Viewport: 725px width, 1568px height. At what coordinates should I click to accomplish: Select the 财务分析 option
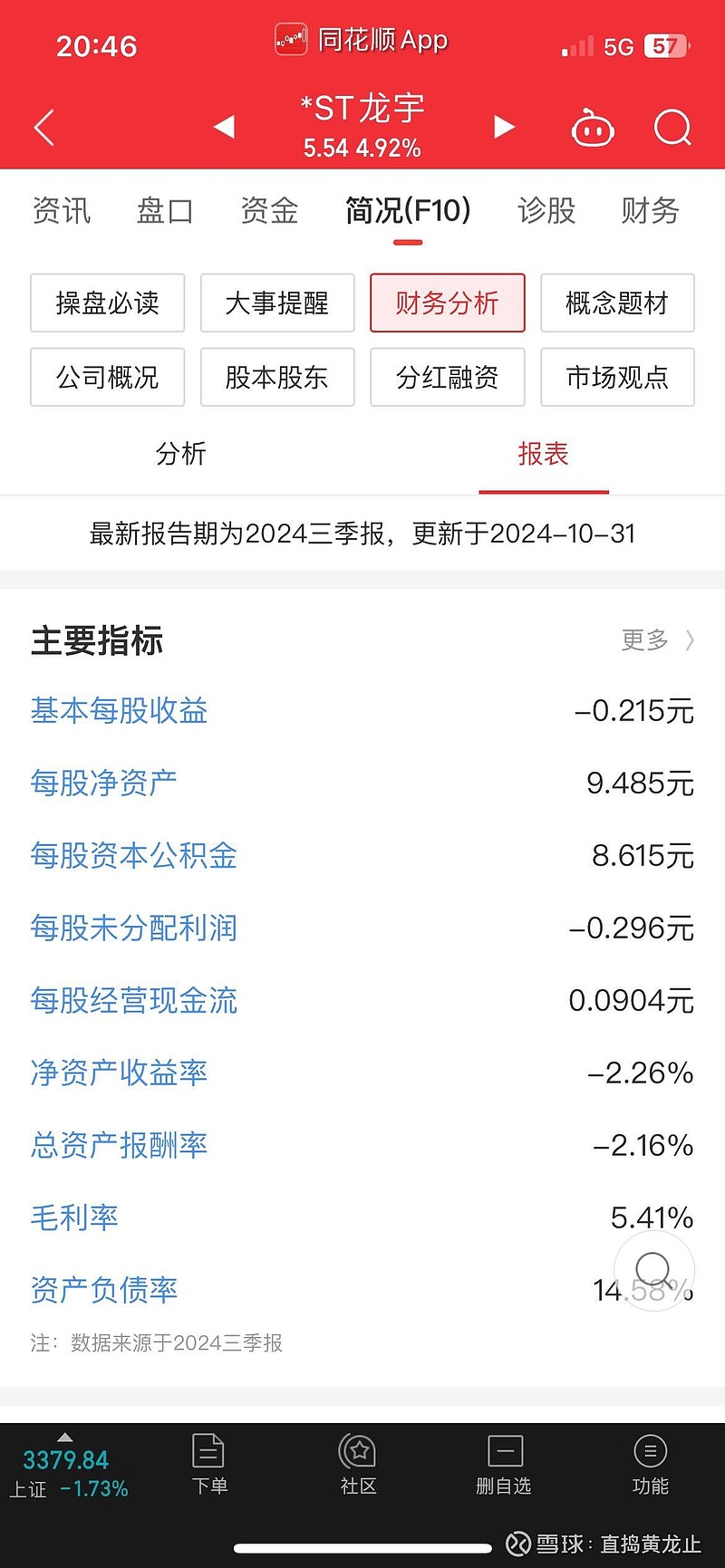(x=447, y=303)
